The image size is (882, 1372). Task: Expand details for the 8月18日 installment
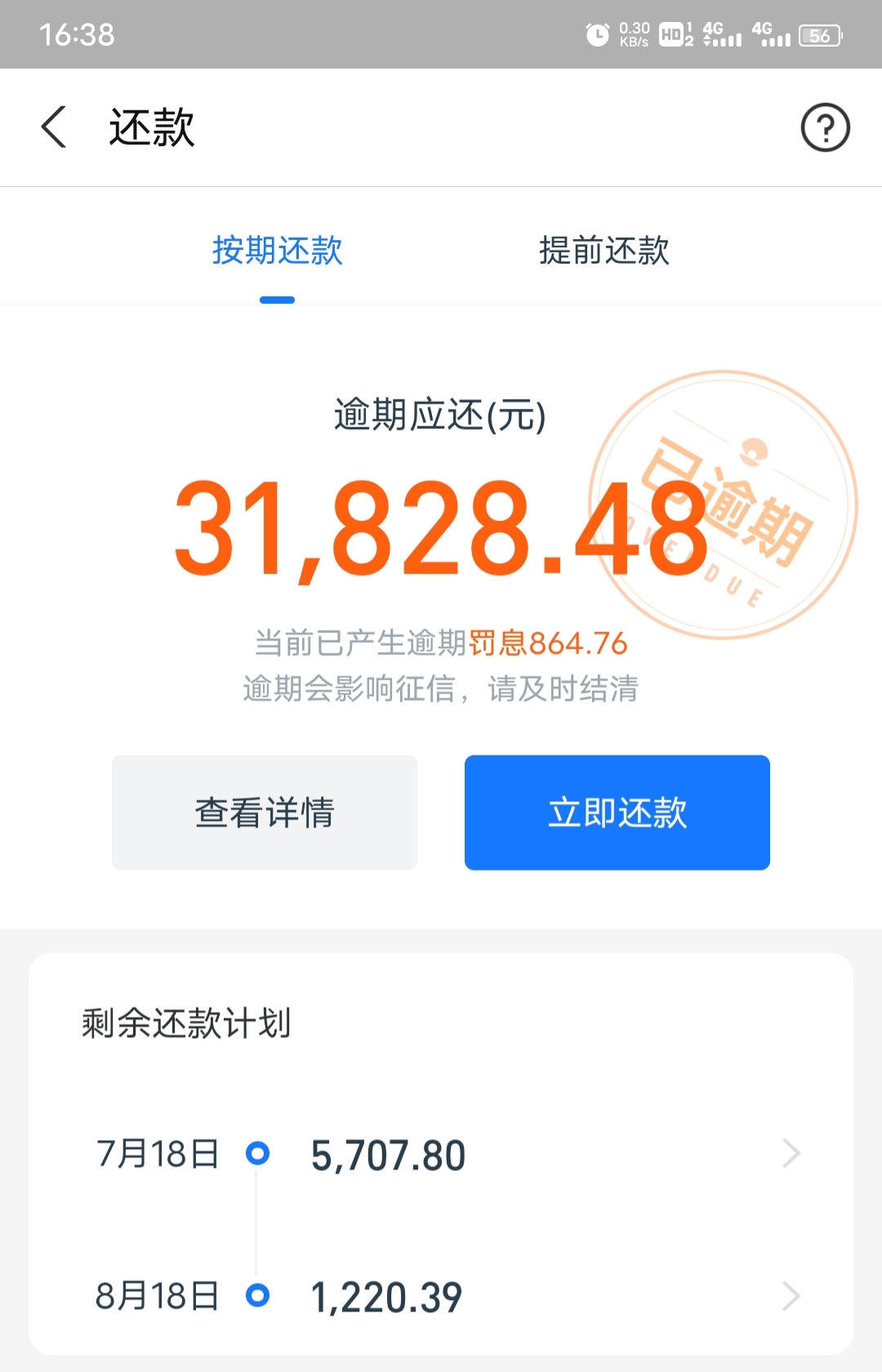click(789, 1295)
